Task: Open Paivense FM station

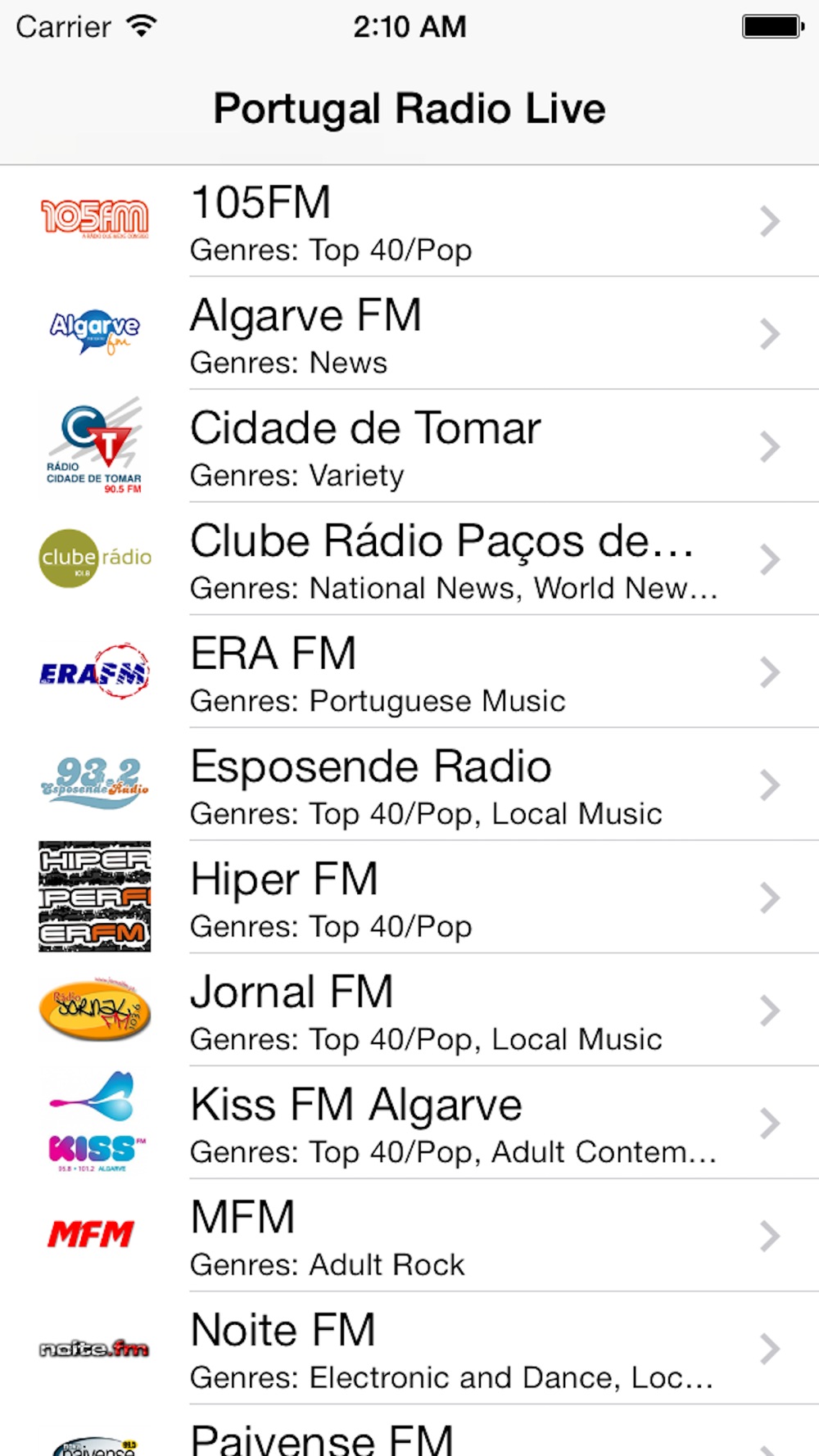Action: pos(409,1431)
